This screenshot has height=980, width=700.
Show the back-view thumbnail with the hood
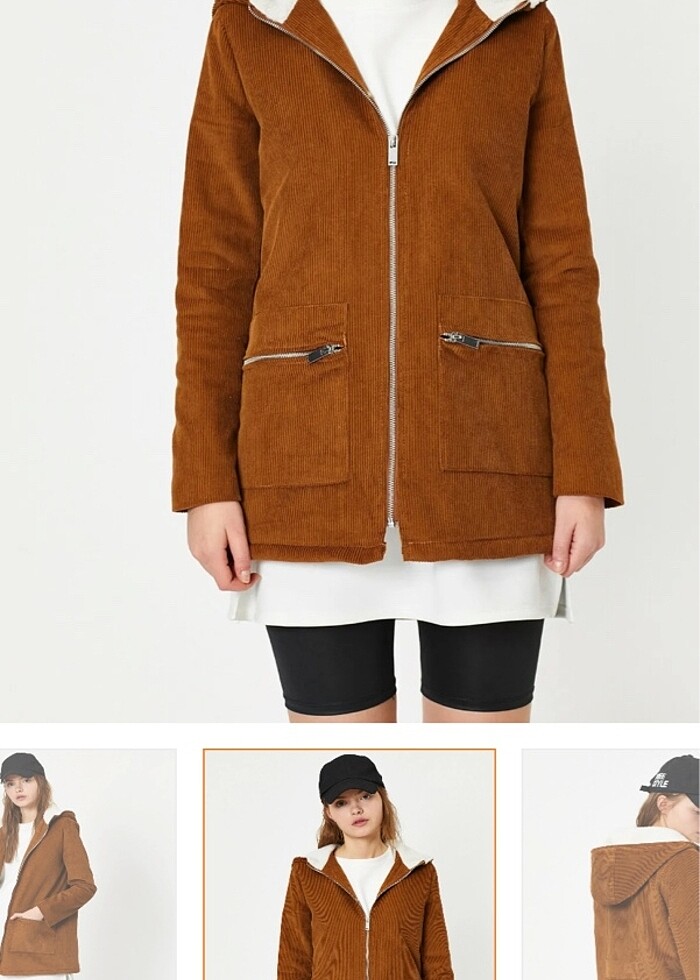611,864
